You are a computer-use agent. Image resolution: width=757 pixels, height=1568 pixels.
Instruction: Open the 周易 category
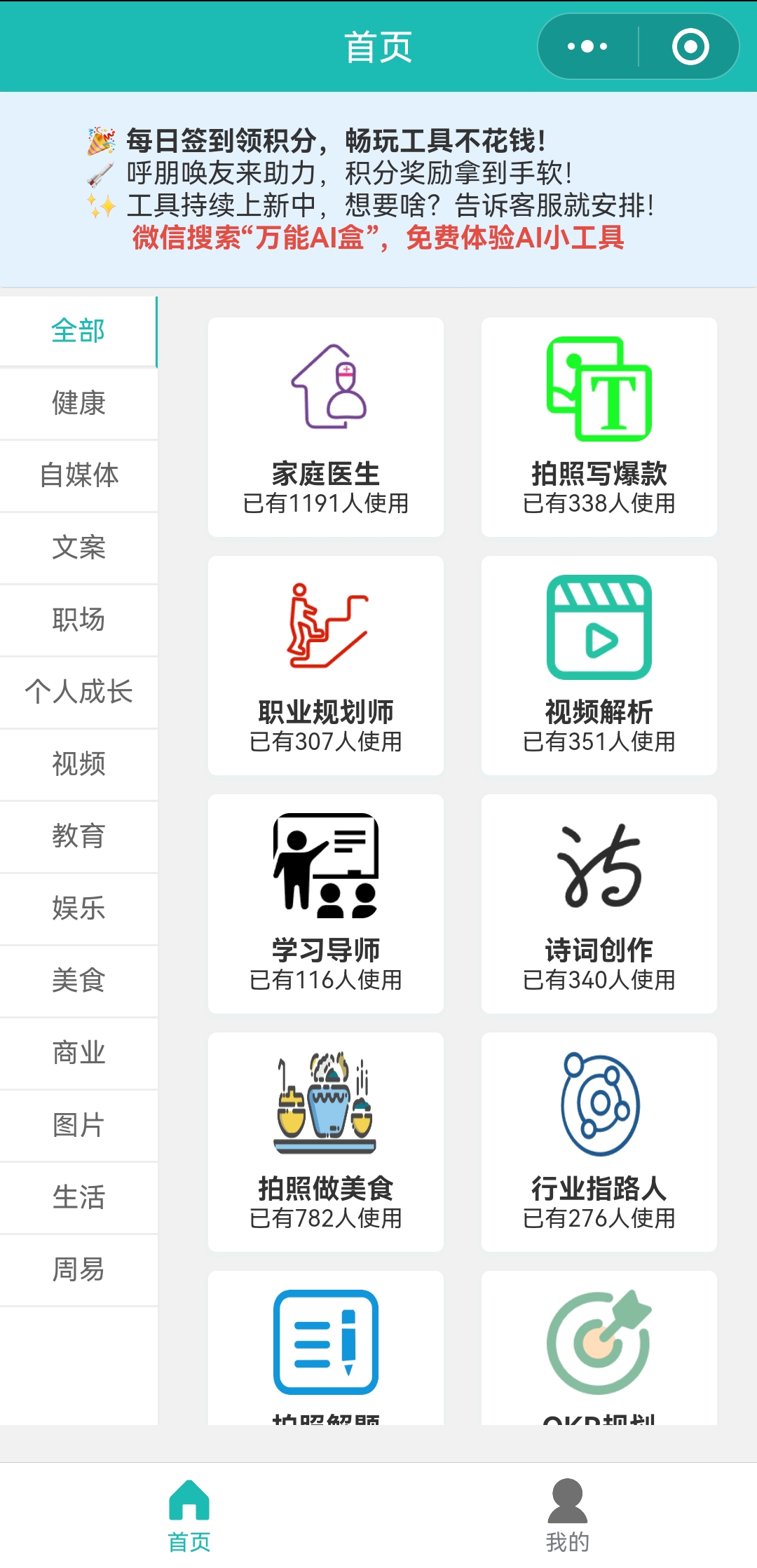tap(79, 1270)
